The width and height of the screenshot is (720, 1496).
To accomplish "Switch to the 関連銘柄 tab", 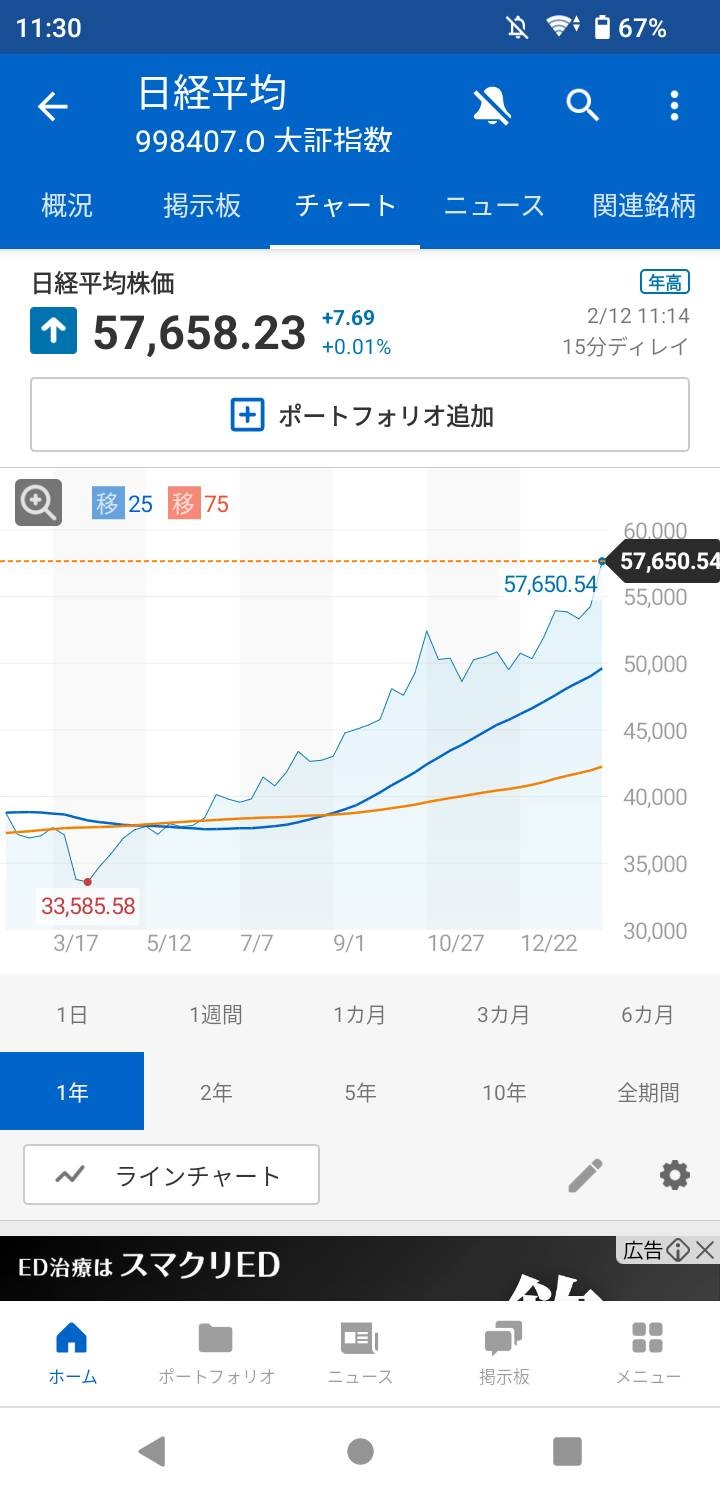I will pos(644,206).
